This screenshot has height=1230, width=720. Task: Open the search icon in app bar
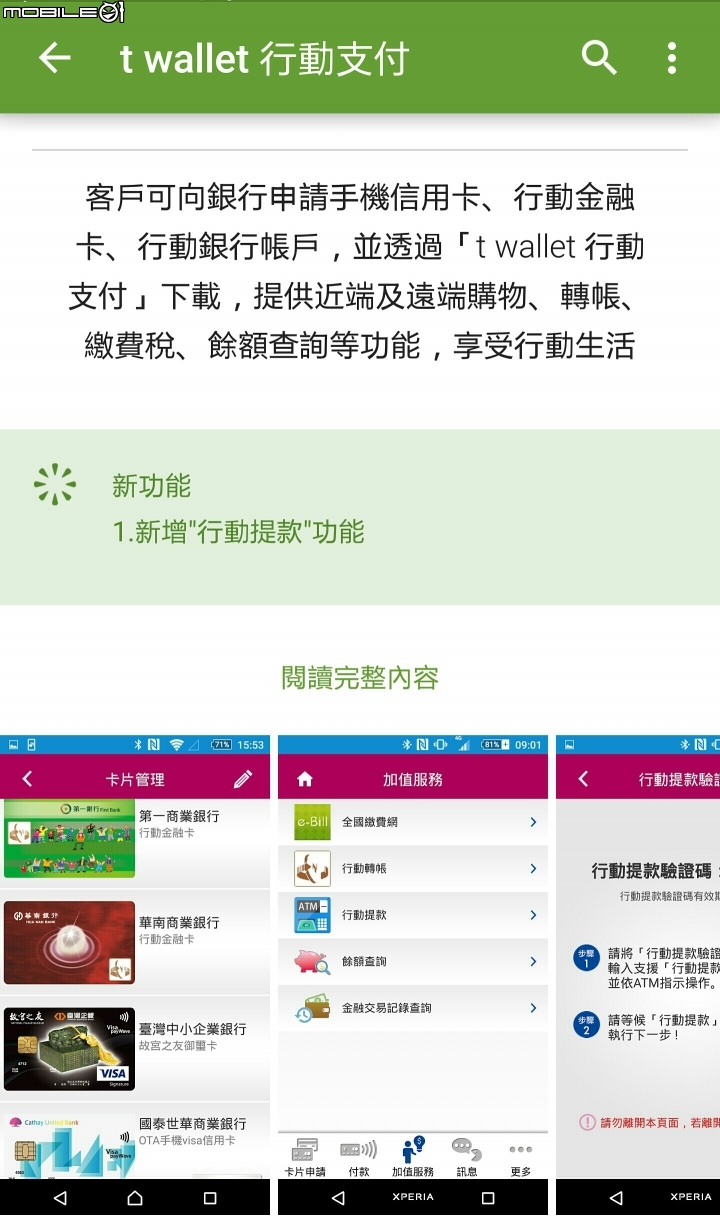pos(599,58)
